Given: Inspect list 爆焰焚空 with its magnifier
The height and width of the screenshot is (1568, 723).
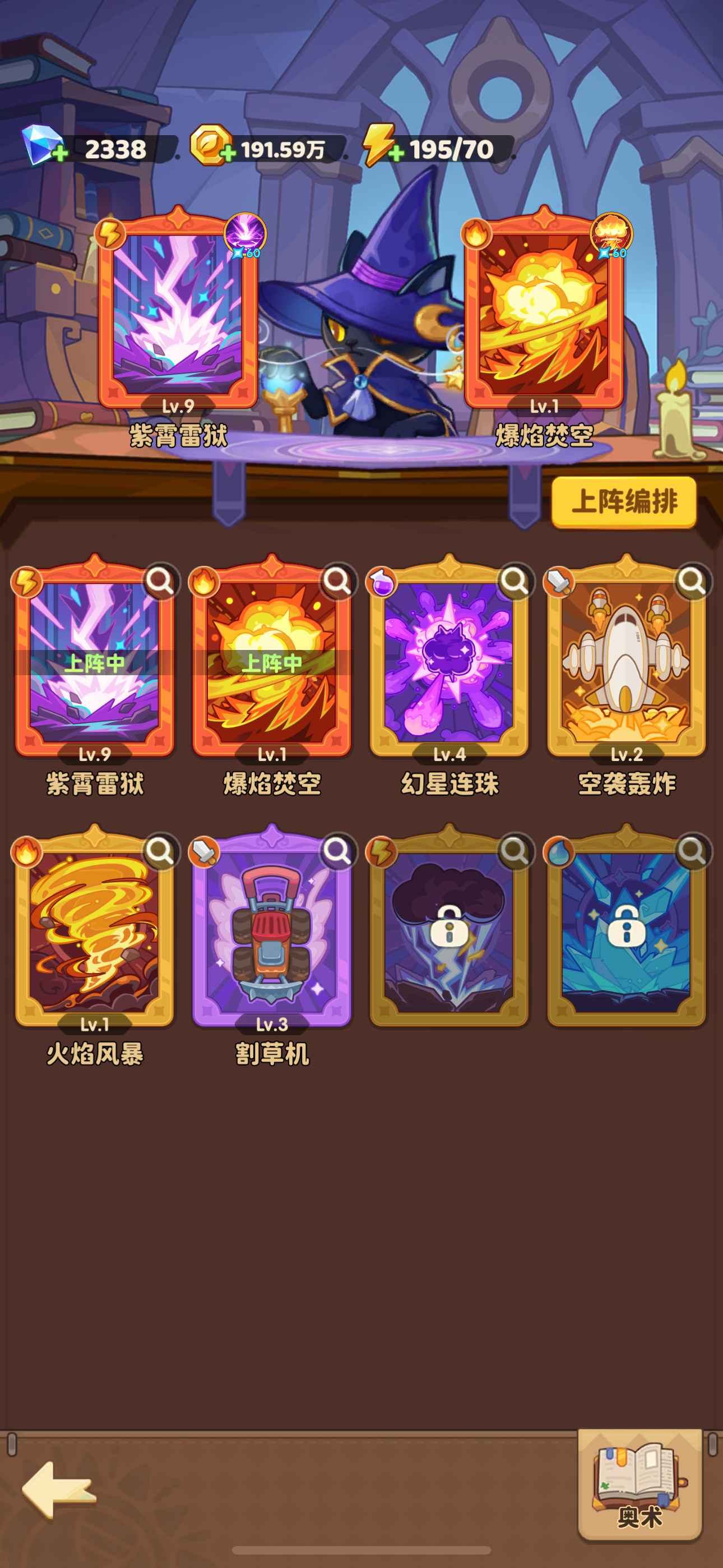Looking at the screenshot, I should [337, 582].
